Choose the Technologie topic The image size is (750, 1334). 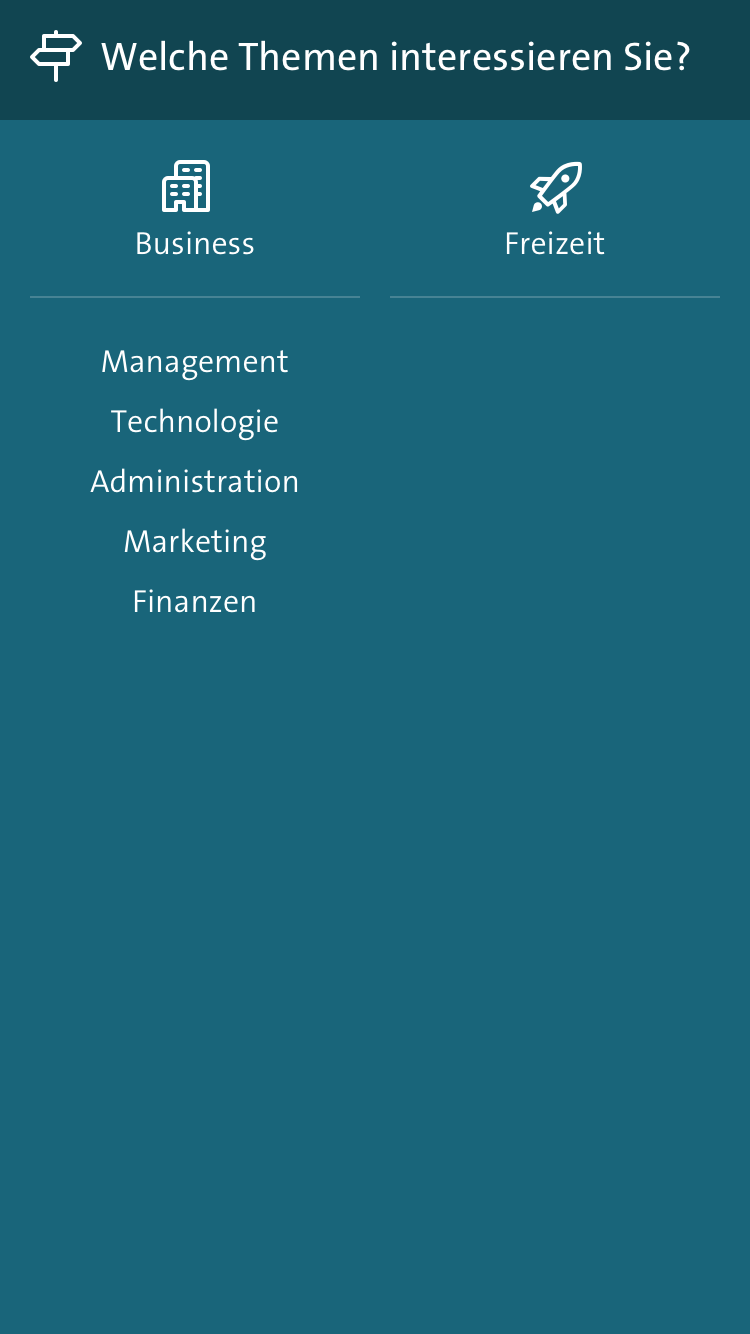click(x=195, y=421)
